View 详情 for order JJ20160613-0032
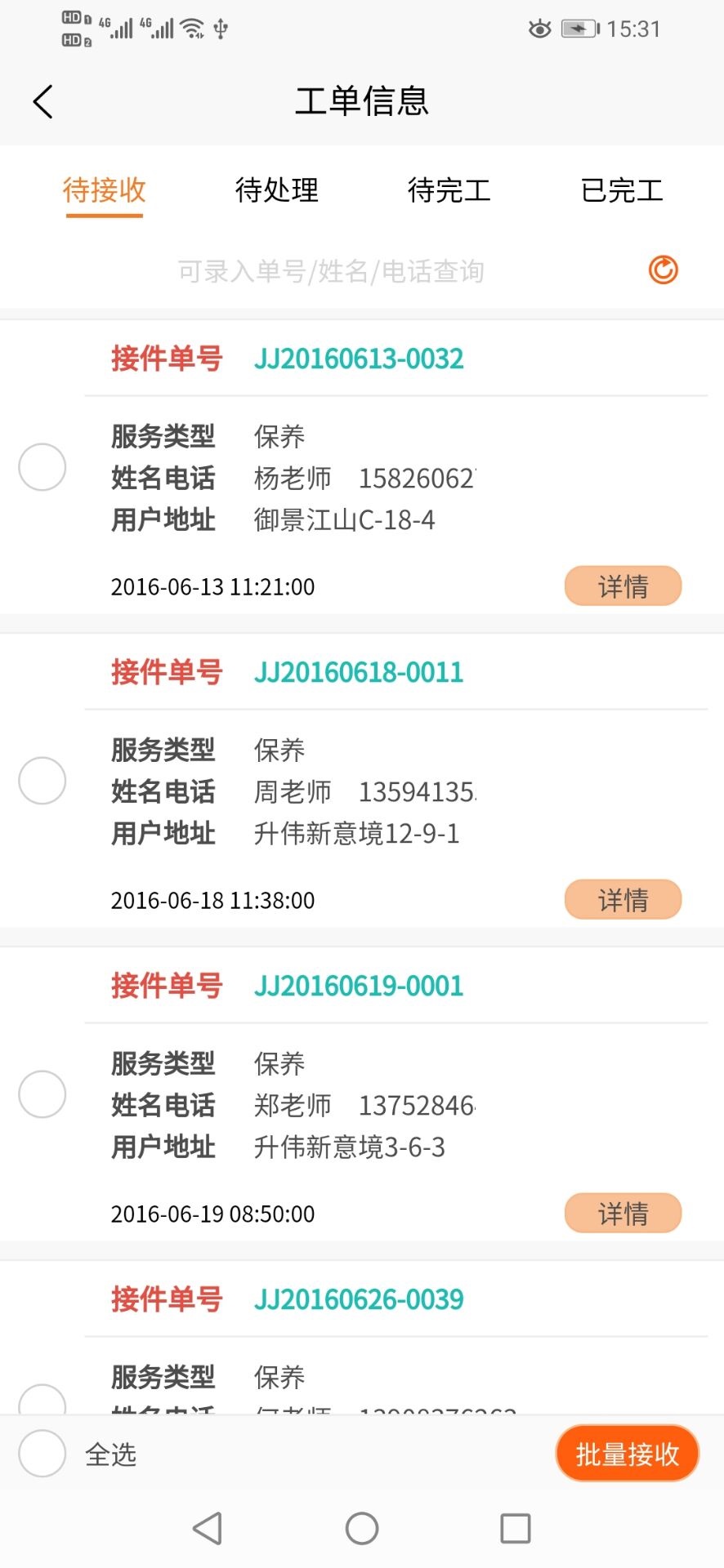 click(623, 586)
